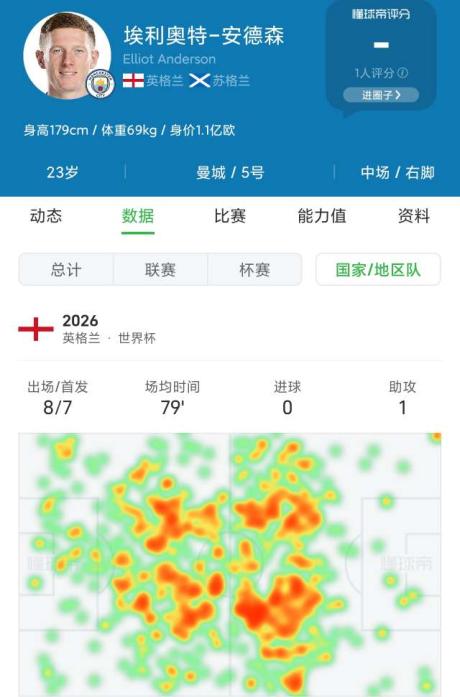The height and width of the screenshot is (697, 460).
Task: Tap the rating info icon beside 1人评分
Action: click(402, 73)
